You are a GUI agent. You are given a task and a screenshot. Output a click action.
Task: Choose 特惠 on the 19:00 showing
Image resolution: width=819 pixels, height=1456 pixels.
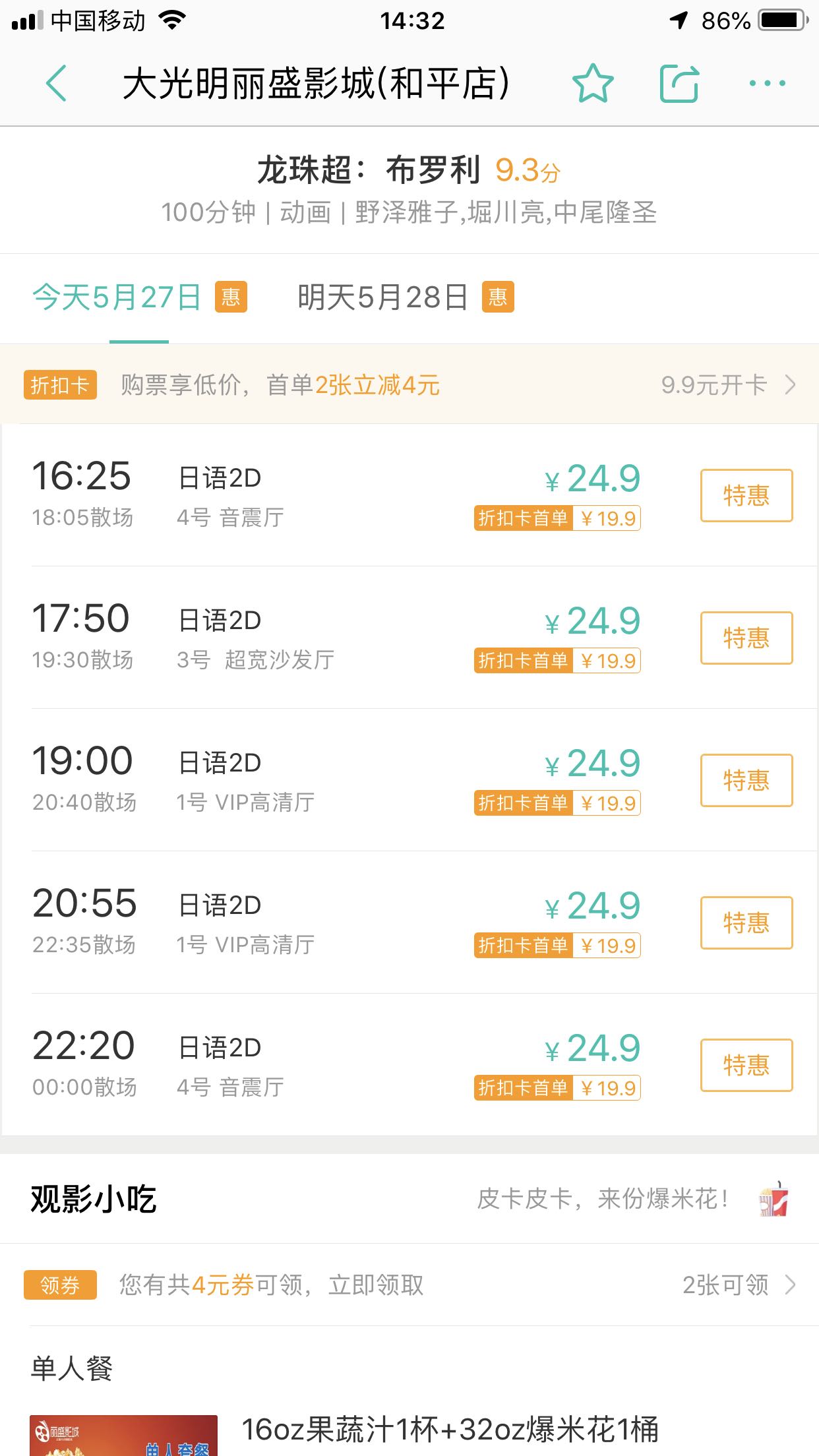746,780
